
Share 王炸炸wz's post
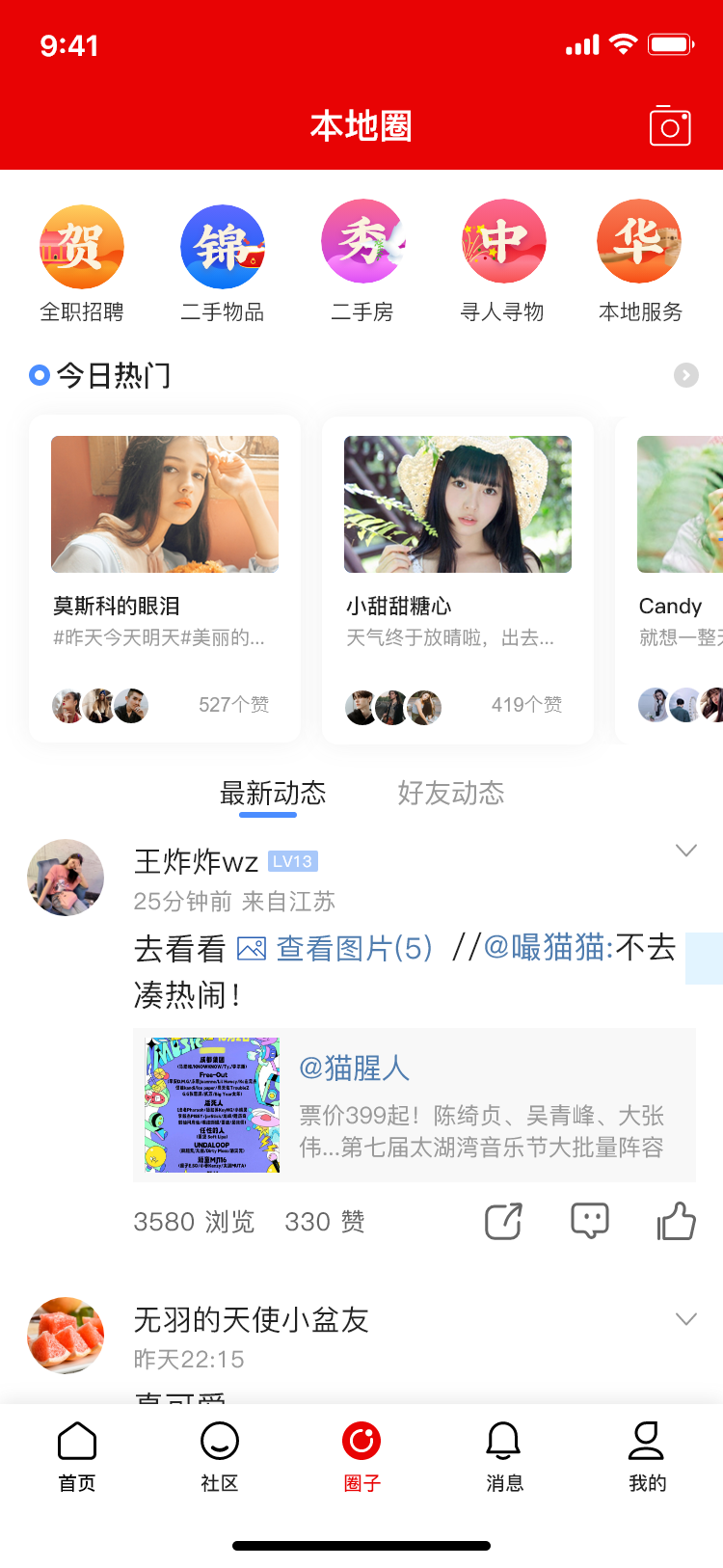tap(503, 1222)
